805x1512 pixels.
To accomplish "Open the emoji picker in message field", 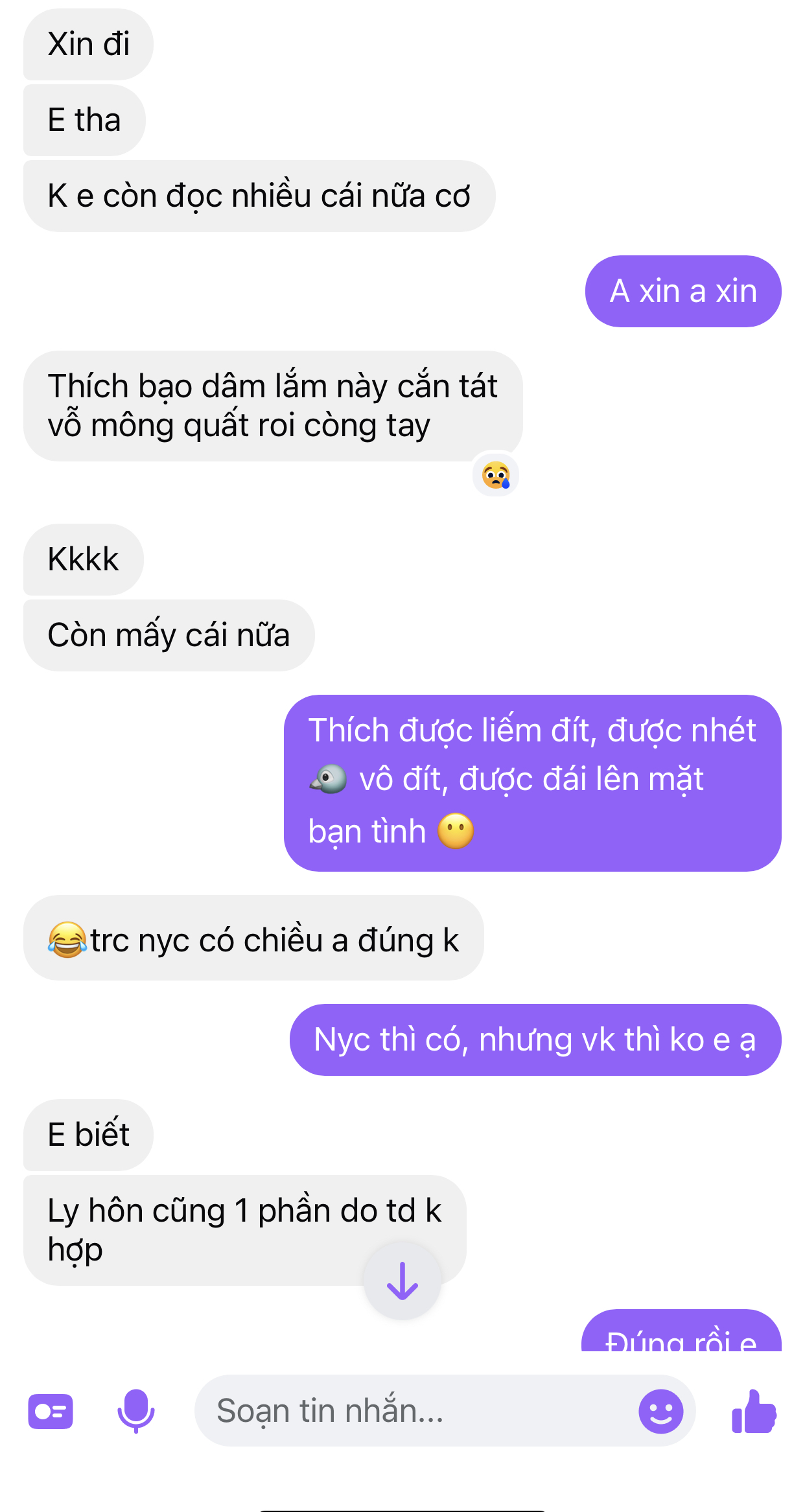I will click(660, 1411).
